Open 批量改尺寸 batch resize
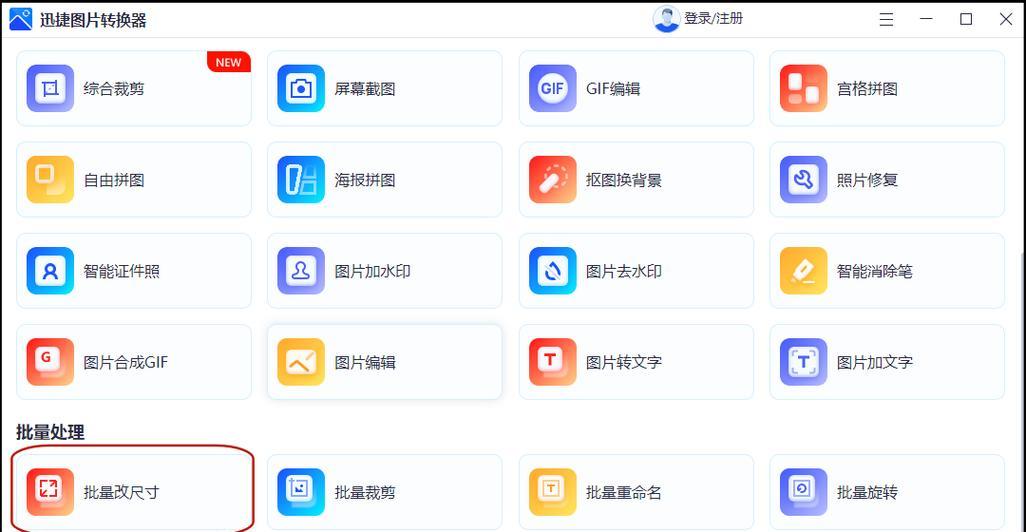1026x532 pixels. tap(133, 491)
